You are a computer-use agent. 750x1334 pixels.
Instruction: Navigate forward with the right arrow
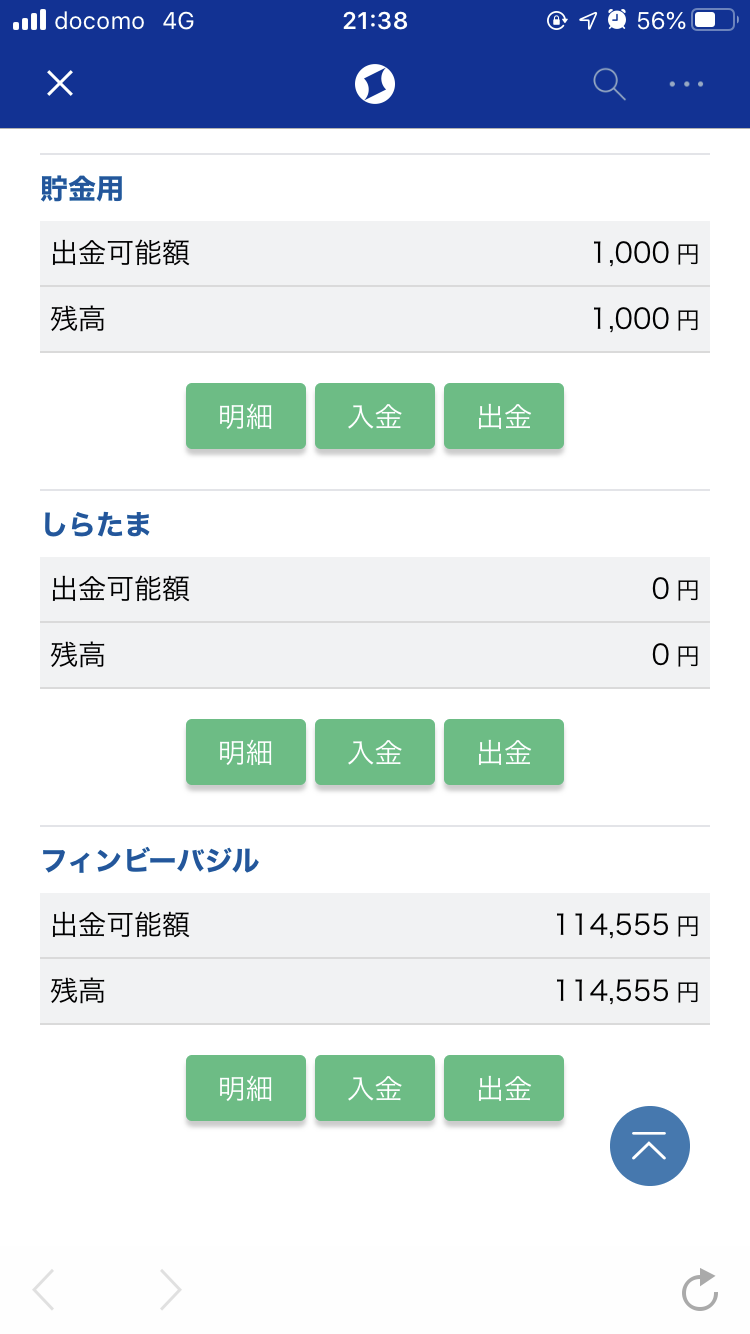coord(171,1290)
